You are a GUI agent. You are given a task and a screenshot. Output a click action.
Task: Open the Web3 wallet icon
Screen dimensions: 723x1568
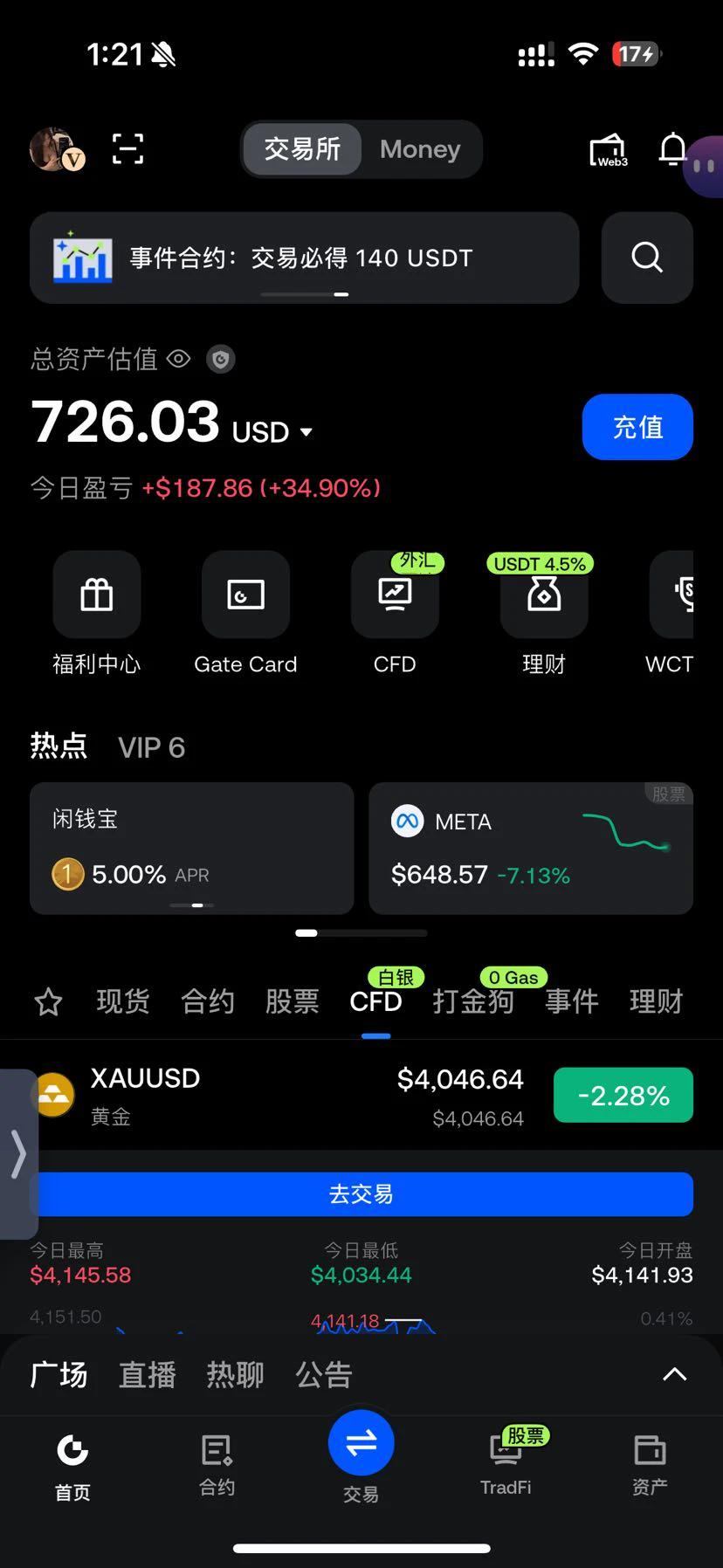[x=608, y=150]
